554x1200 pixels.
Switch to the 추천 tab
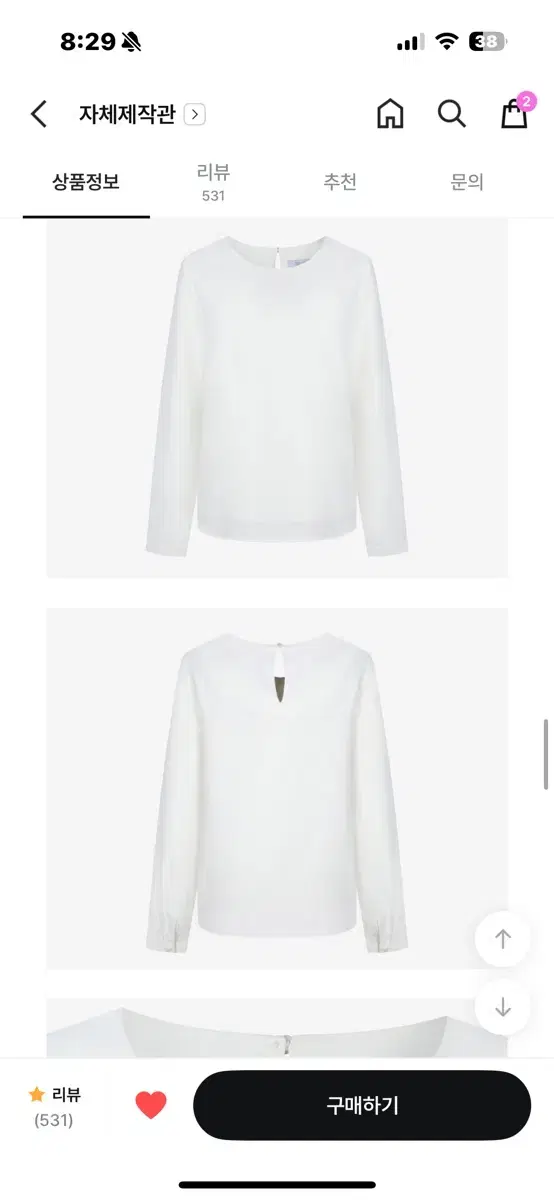340,182
